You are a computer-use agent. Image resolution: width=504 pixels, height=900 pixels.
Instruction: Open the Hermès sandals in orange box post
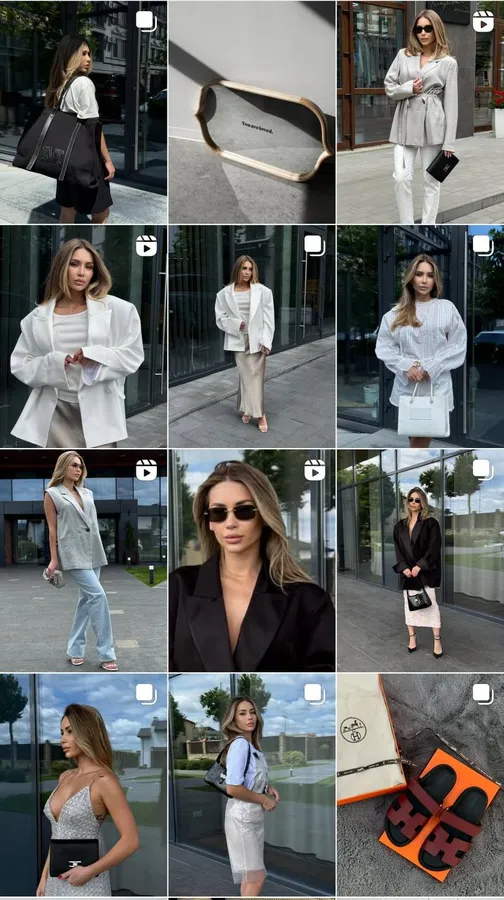pos(420,785)
